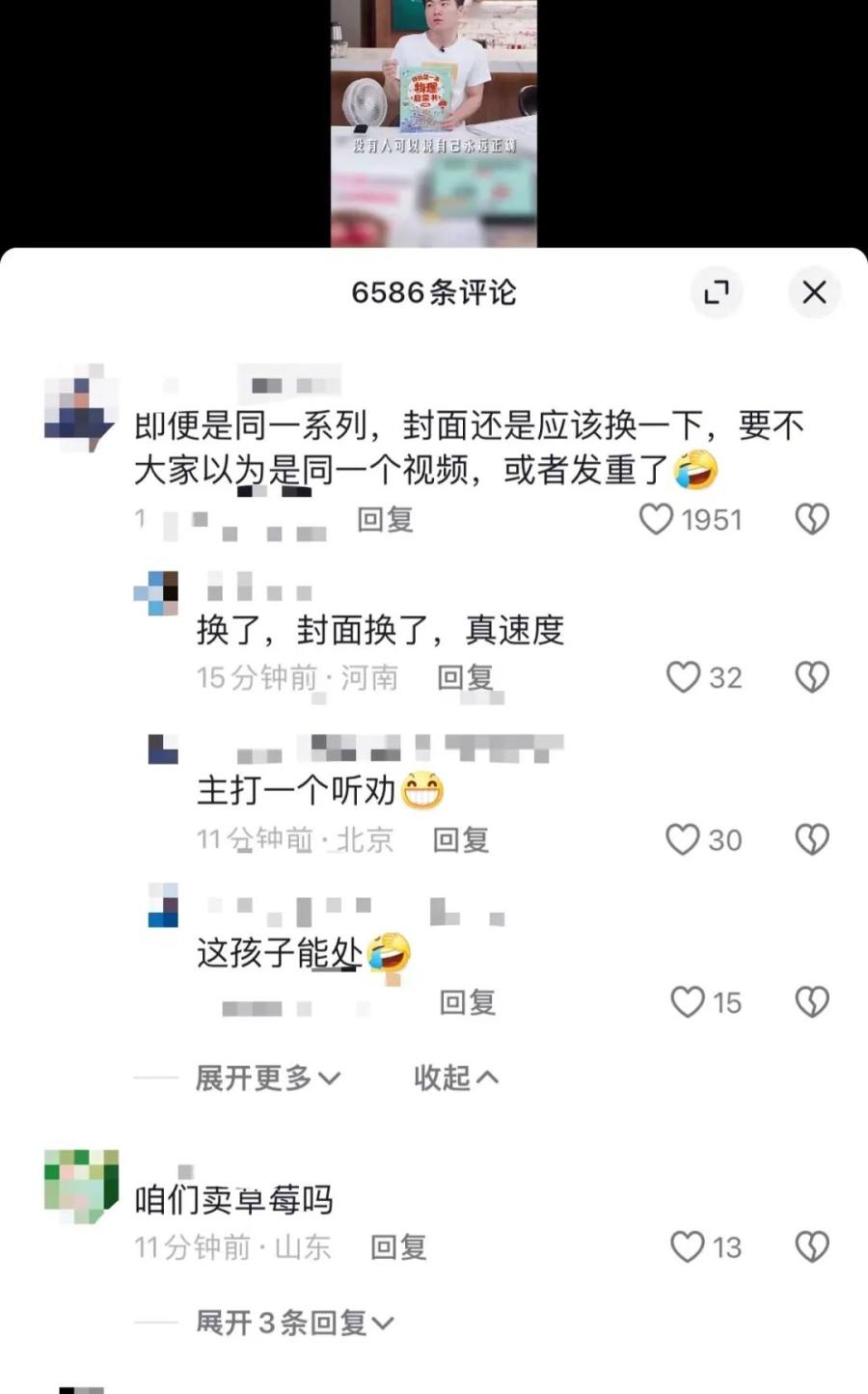The height and width of the screenshot is (1394, 868).
Task: Like the reply '主打一个听劝'
Action: (682, 839)
